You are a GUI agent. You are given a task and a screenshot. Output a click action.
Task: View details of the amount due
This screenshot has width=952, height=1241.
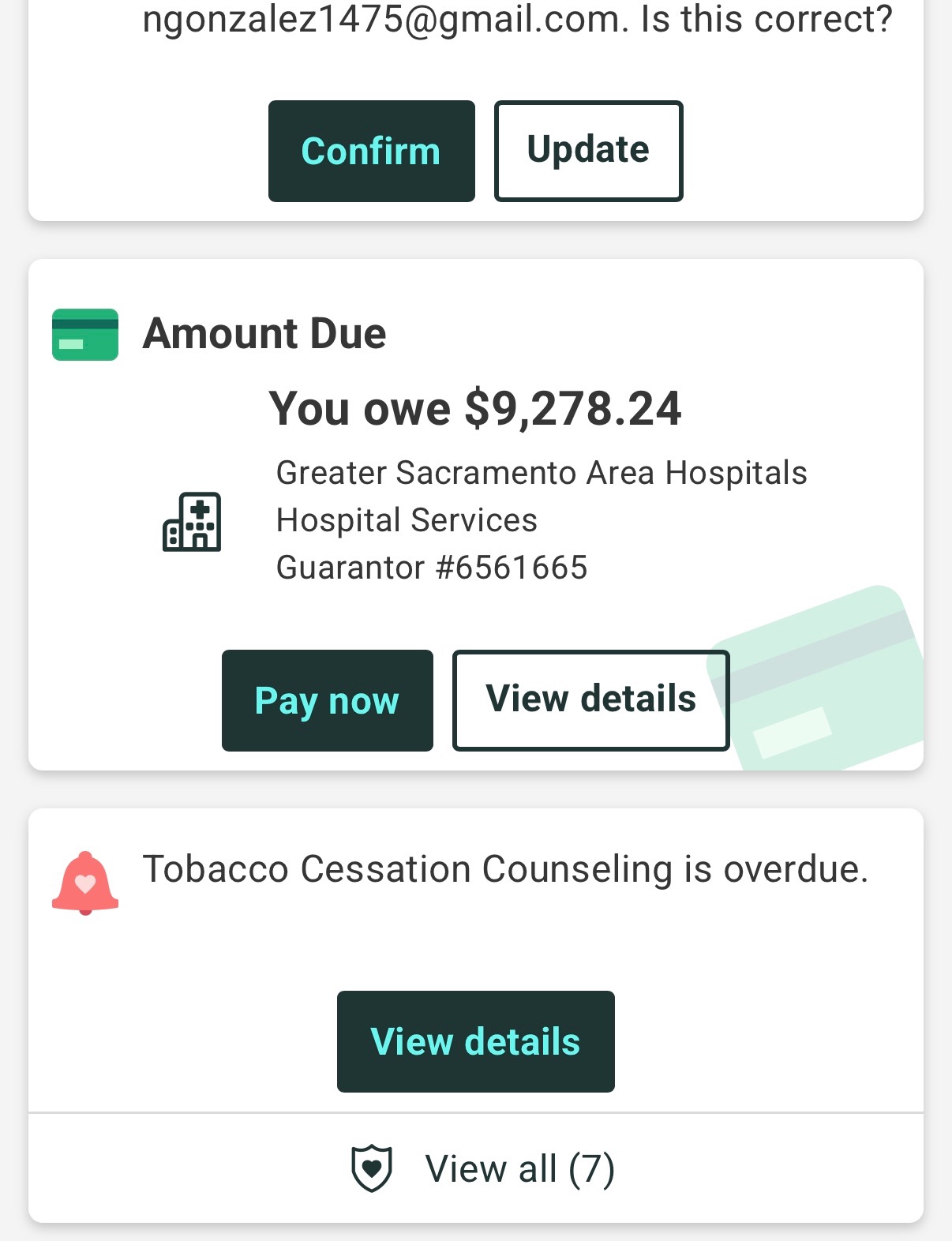(590, 700)
